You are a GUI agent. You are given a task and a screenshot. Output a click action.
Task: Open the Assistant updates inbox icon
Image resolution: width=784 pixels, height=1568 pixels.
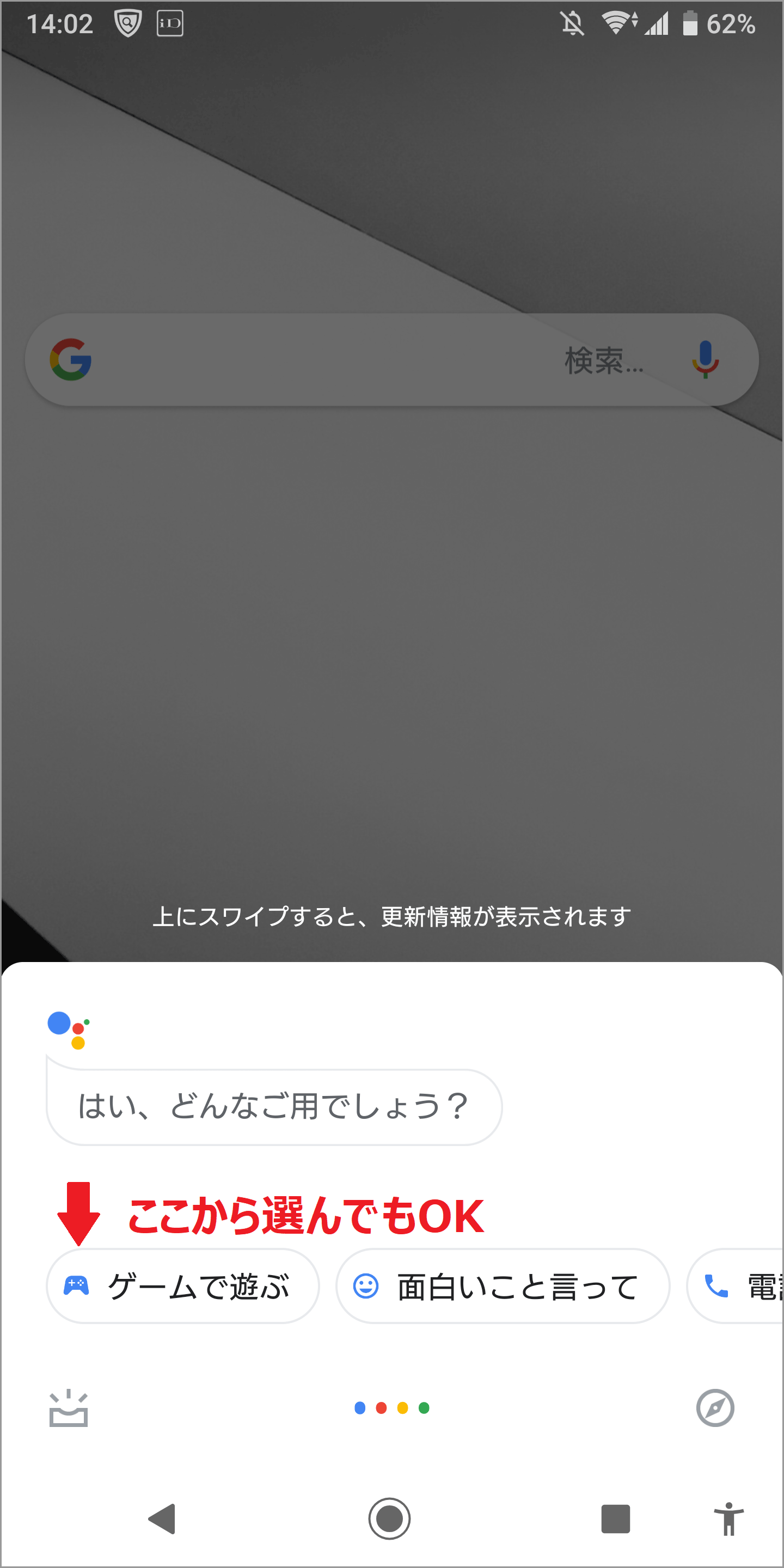(x=68, y=1408)
